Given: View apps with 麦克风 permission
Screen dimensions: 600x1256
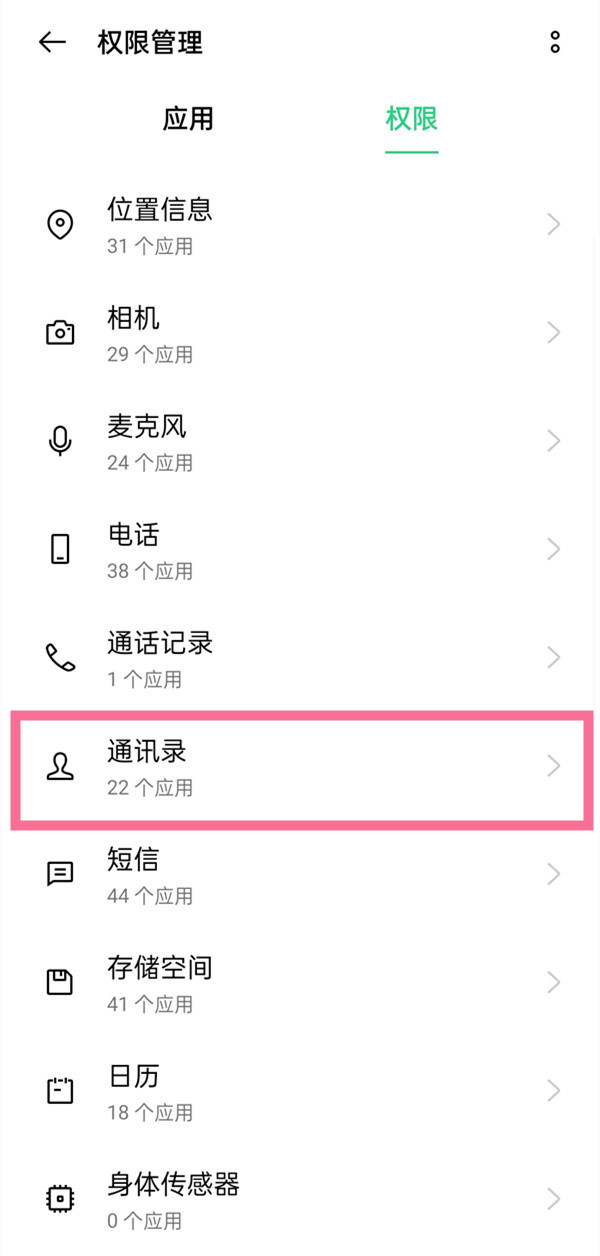Looking at the screenshot, I should [300, 441].
